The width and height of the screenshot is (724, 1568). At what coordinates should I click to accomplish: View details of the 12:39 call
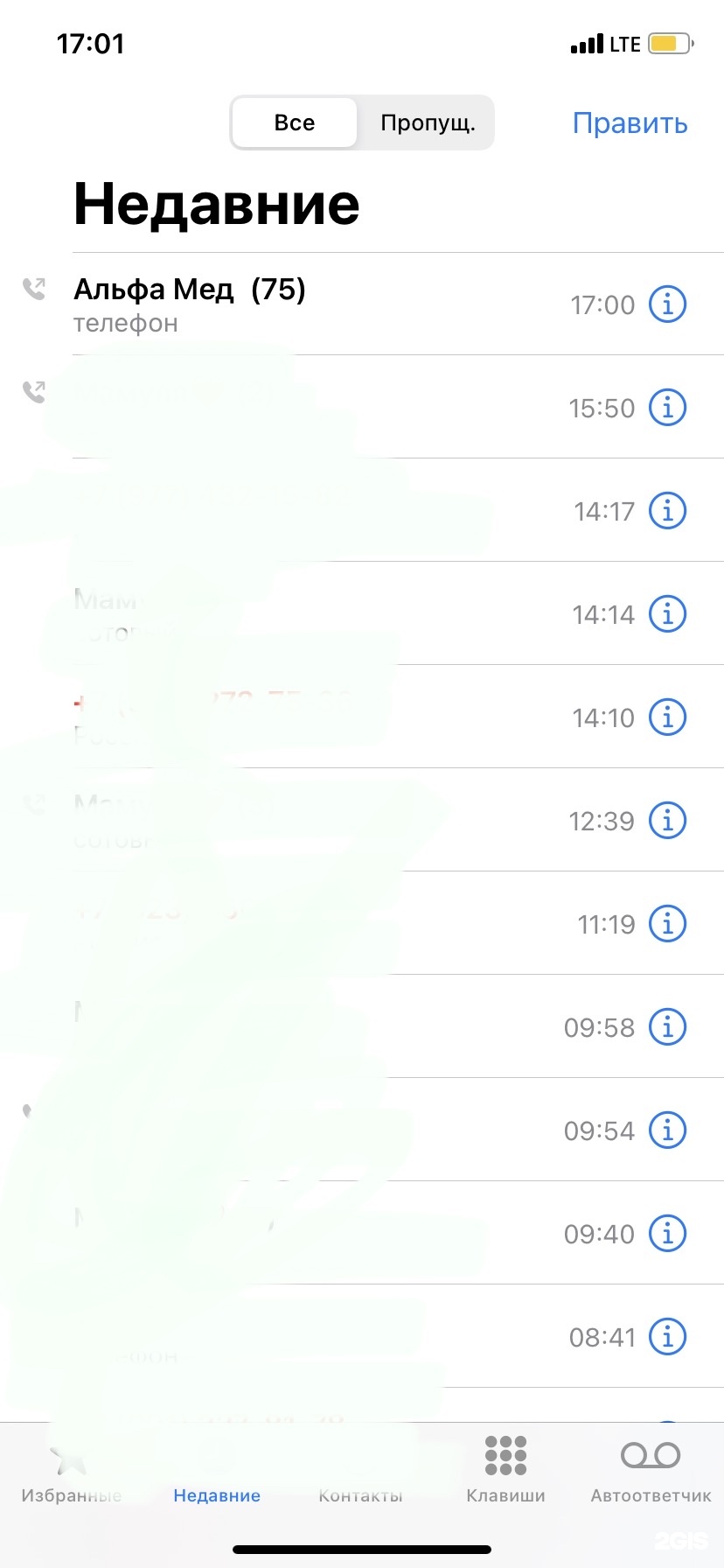click(667, 821)
